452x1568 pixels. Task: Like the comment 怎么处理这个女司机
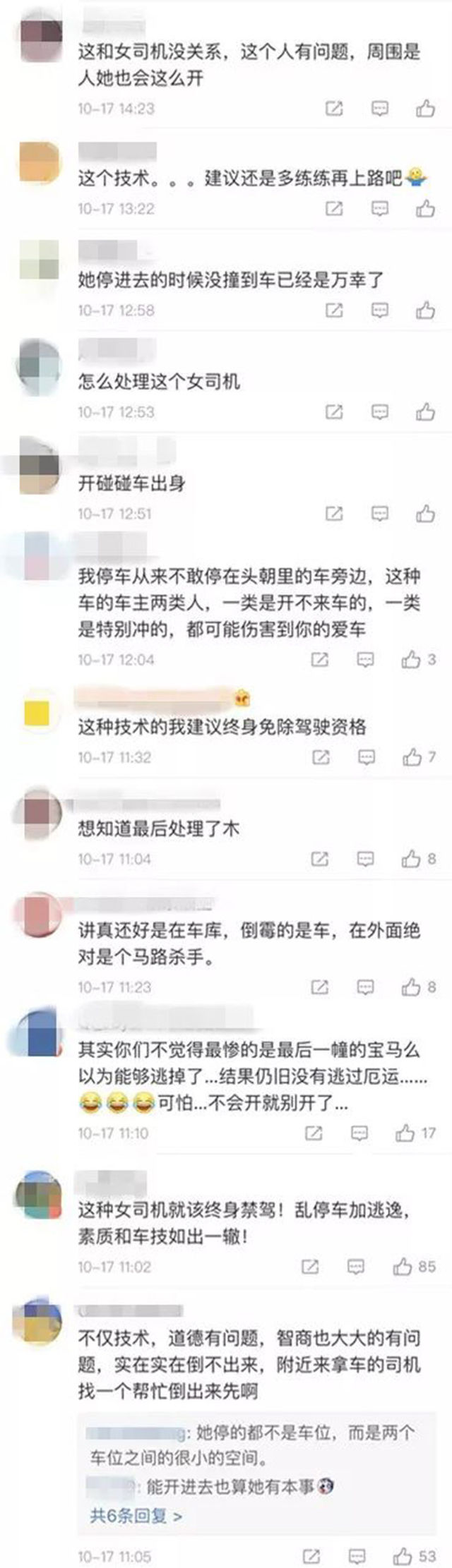coord(425,412)
